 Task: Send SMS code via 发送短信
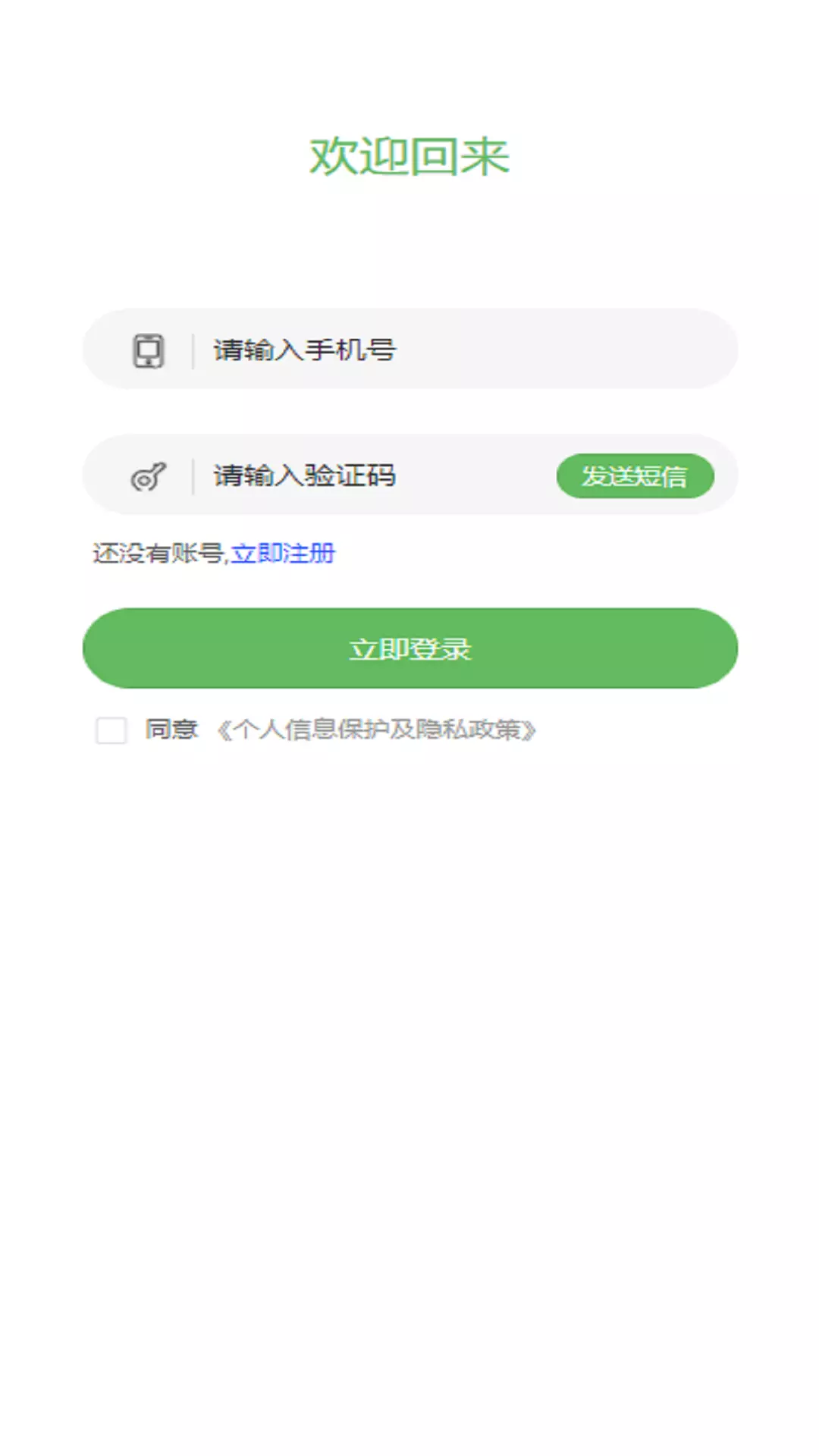635,476
